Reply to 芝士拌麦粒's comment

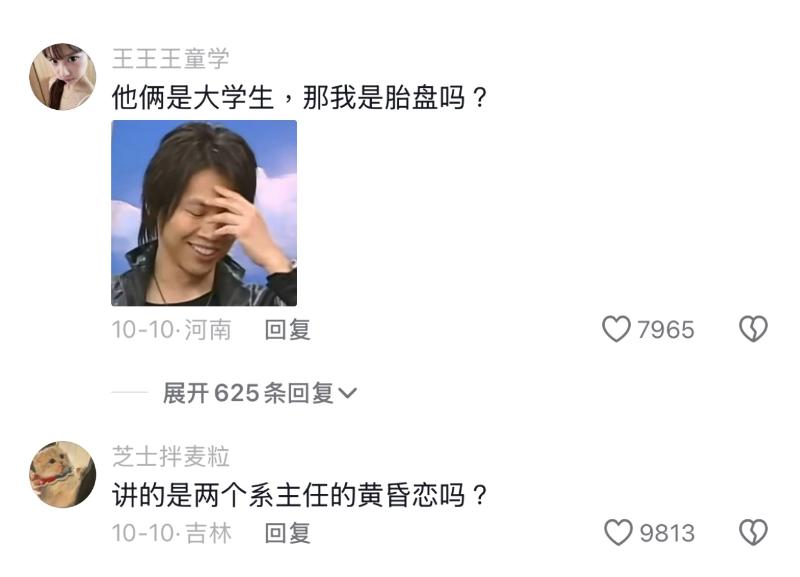287,533
